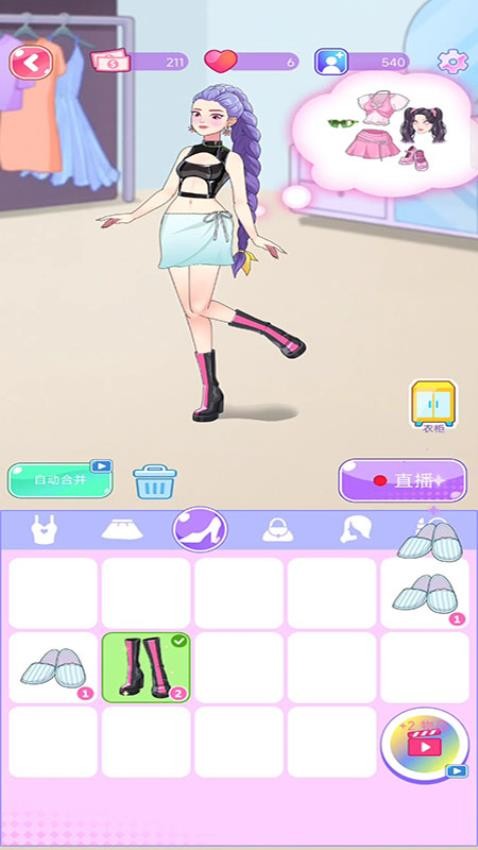Select the slippers in the first row

tap(425, 593)
